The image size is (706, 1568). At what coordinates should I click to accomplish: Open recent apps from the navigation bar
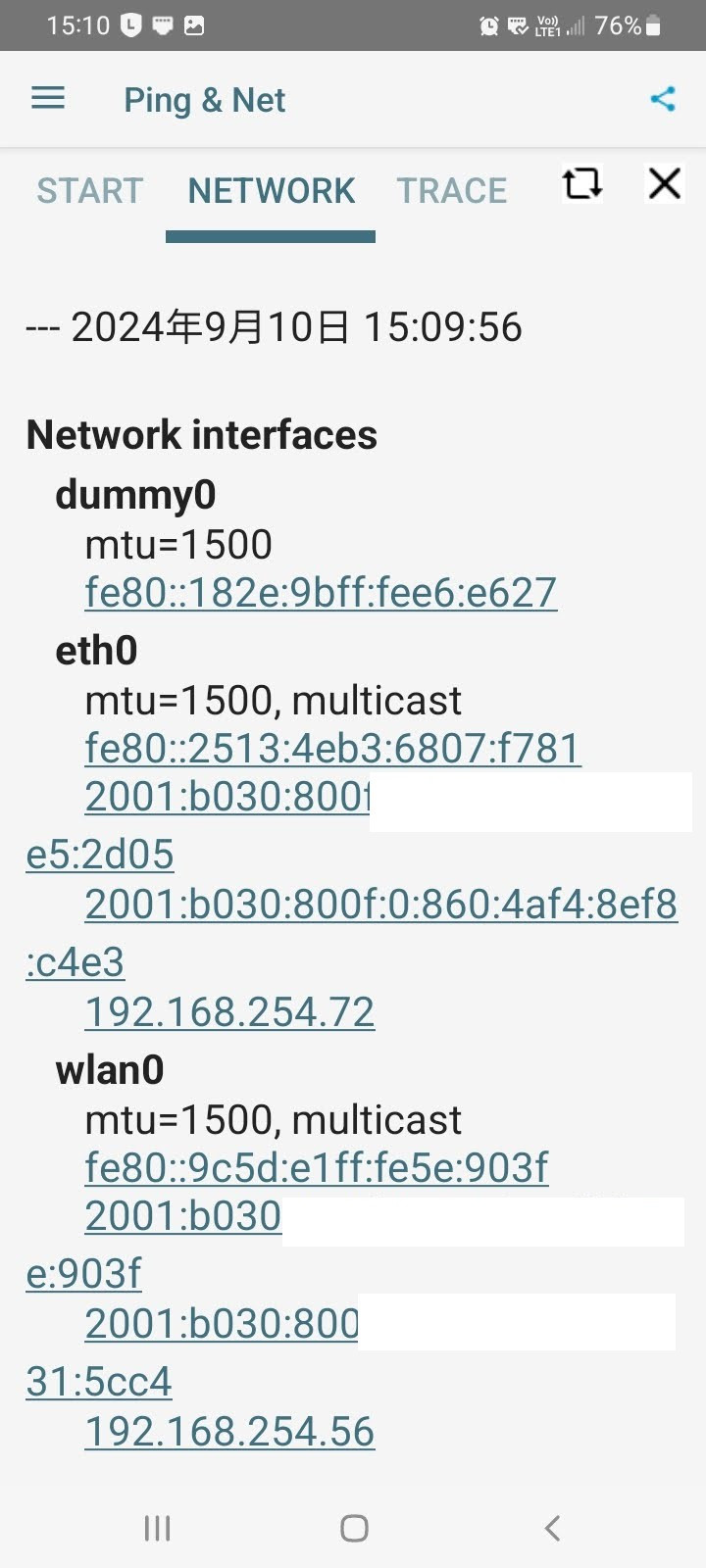click(x=157, y=1528)
